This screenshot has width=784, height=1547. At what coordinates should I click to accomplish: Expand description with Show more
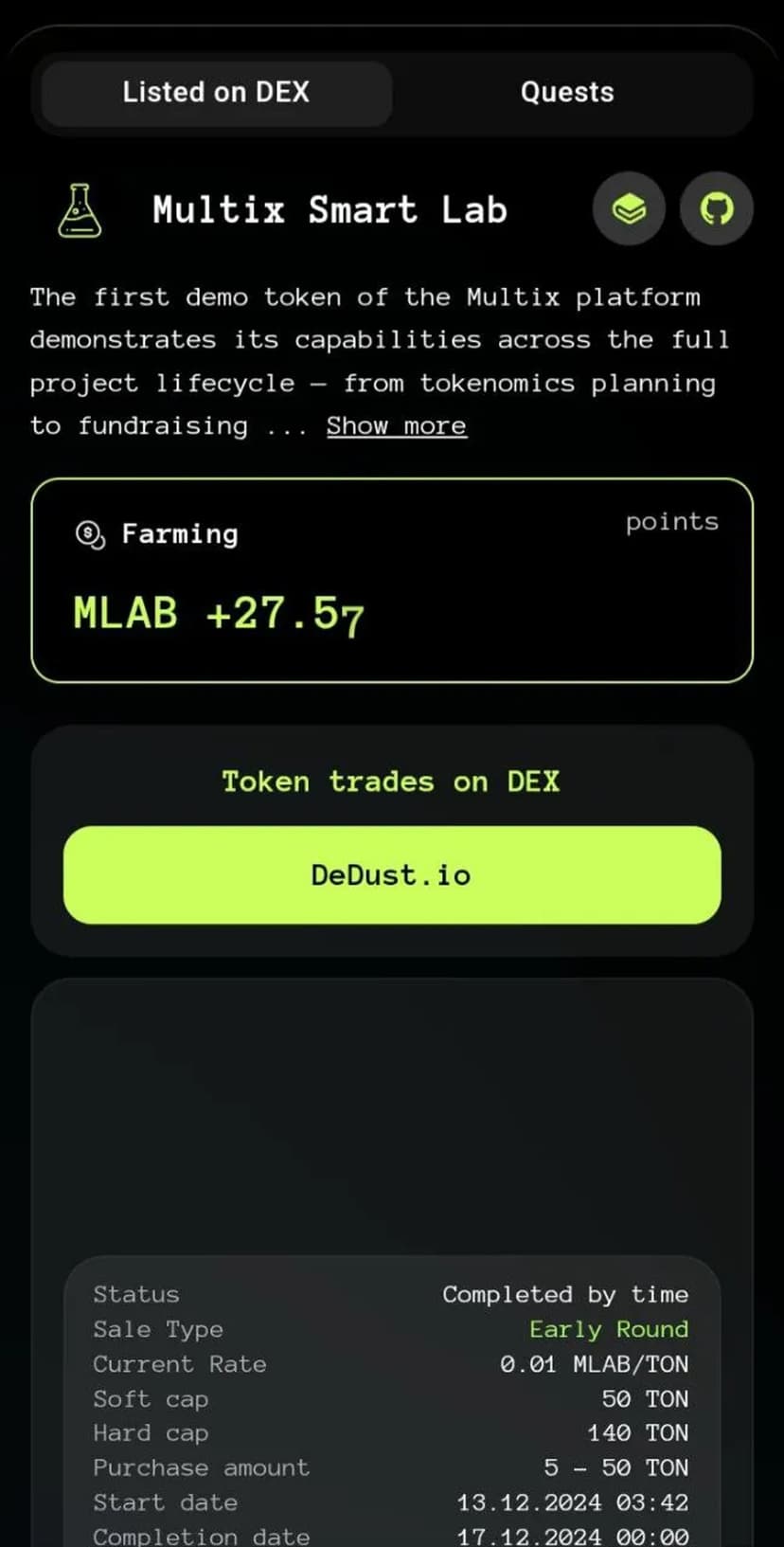[x=396, y=426]
